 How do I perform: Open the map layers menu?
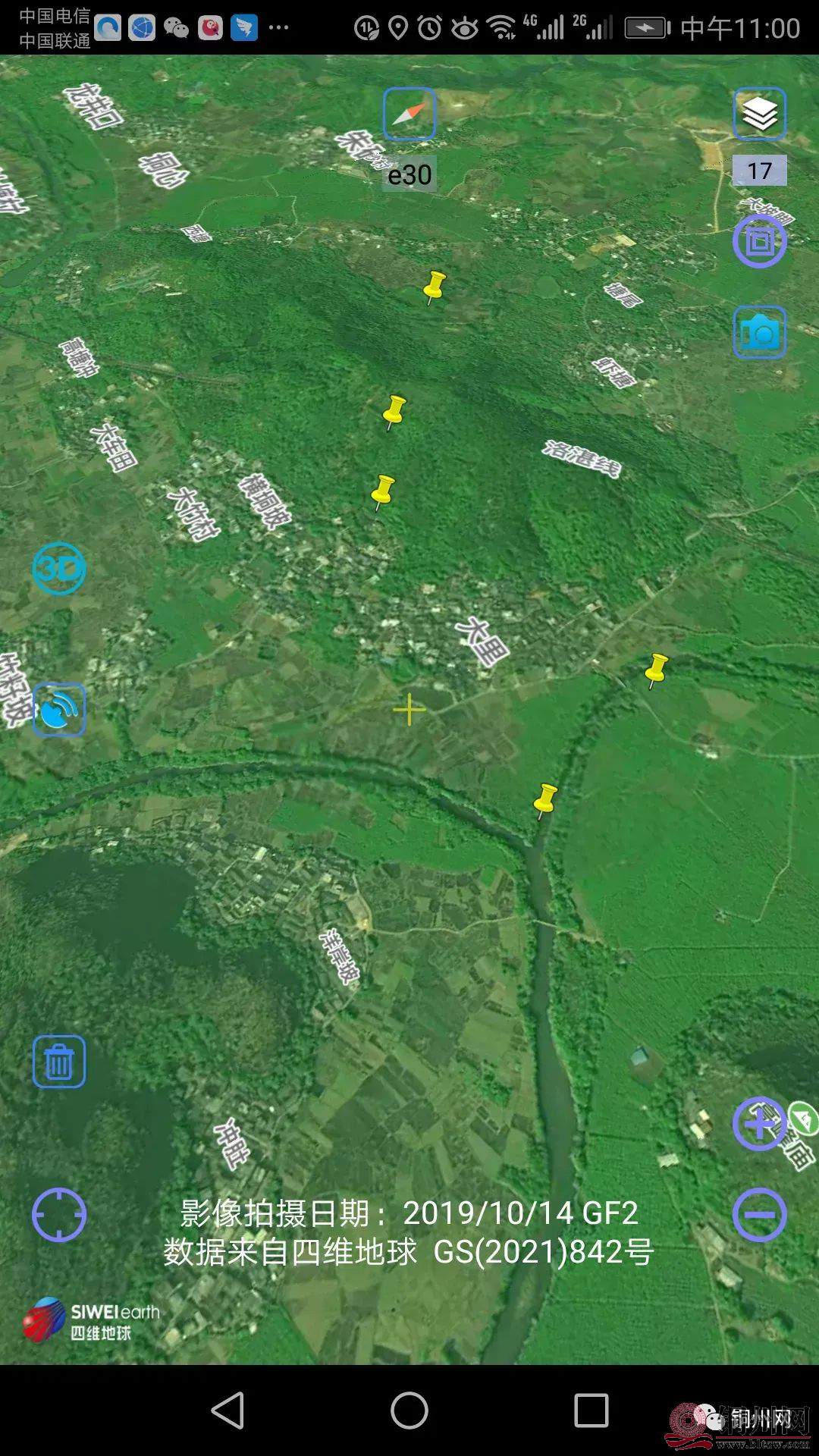[759, 114]
